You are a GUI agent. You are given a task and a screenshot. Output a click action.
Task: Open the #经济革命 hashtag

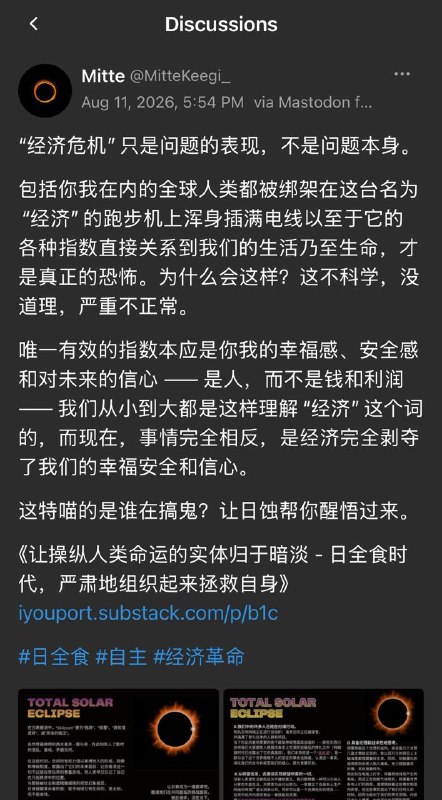(x=199, y=657)
